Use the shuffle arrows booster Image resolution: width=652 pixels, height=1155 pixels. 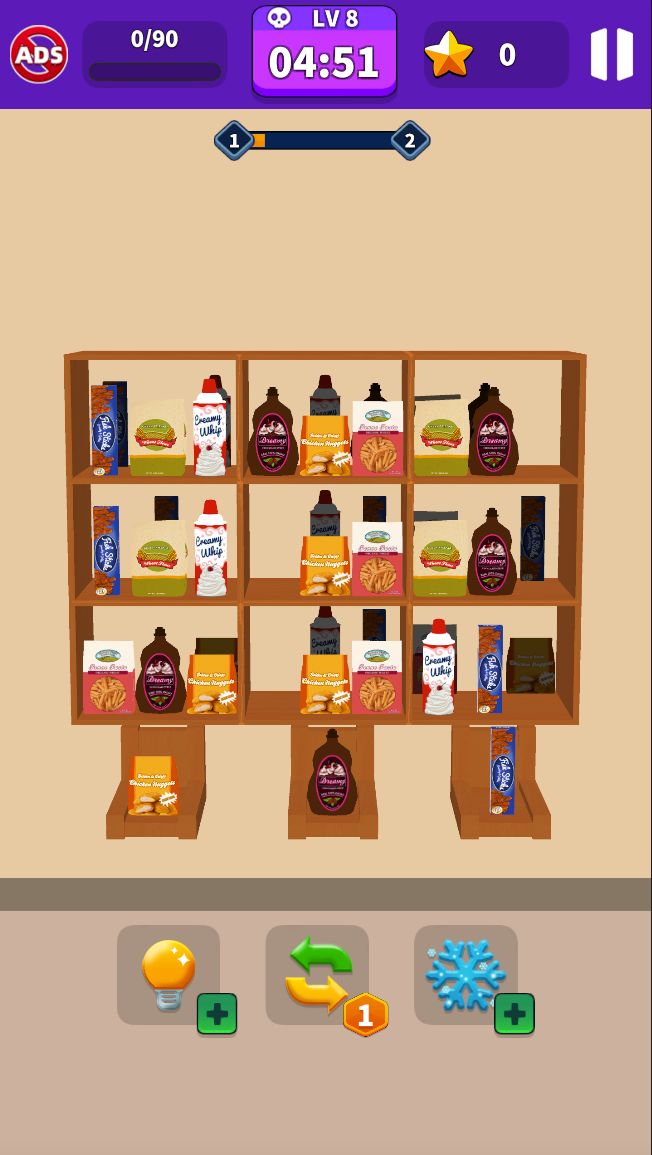(317, 975)
